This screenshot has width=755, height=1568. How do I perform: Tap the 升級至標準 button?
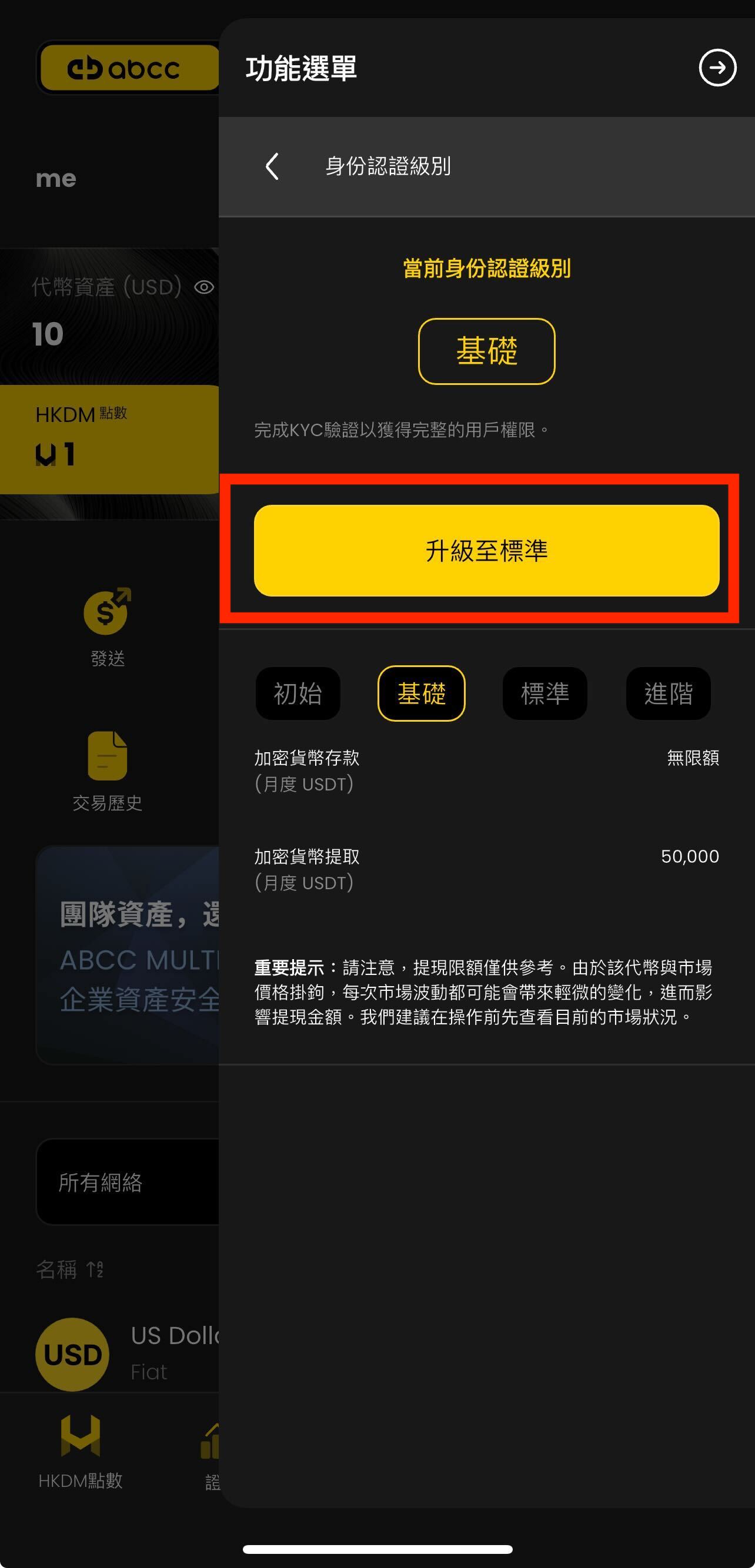point(486,550)
